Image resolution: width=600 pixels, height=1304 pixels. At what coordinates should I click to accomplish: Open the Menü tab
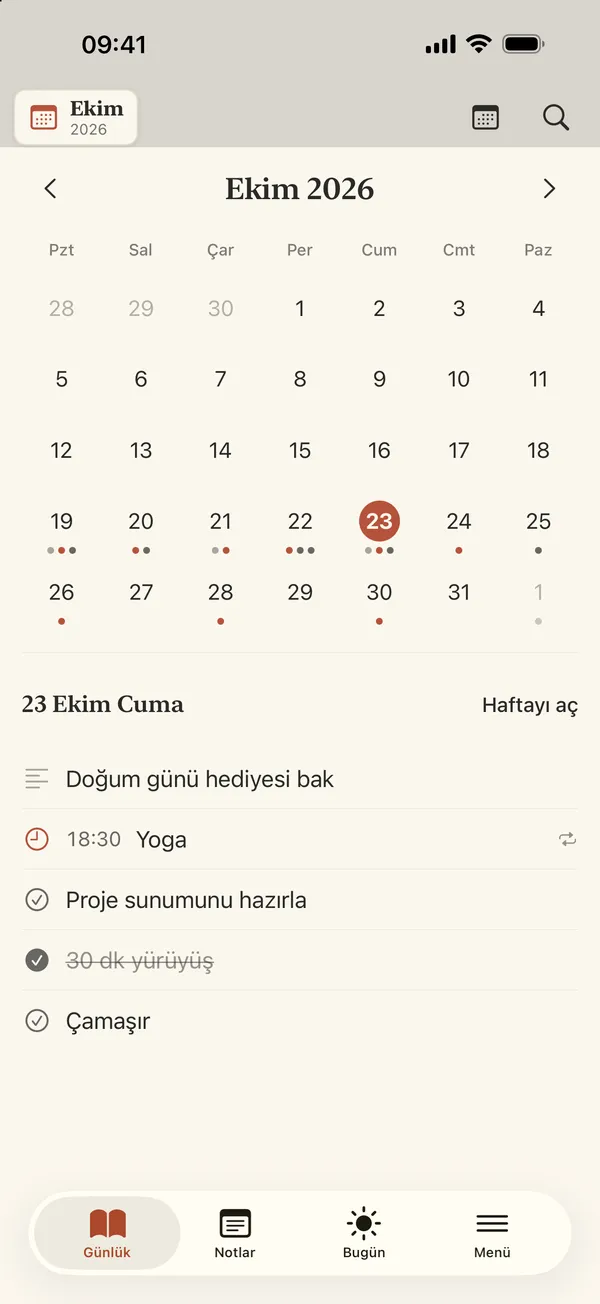click(x=492, y=1234)
